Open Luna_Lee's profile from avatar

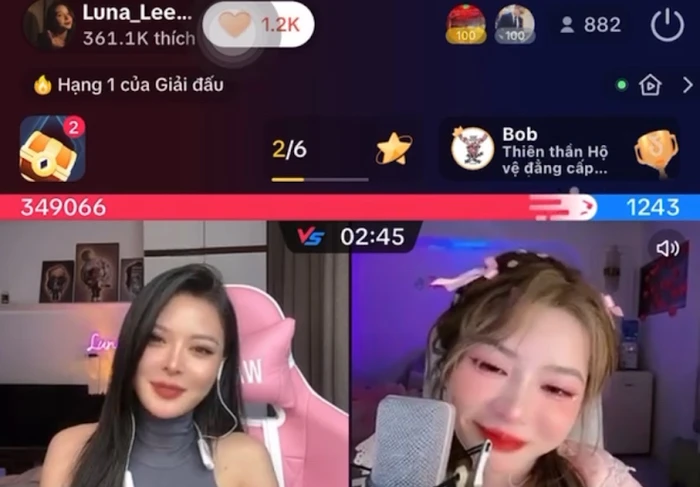coord(52,24)
